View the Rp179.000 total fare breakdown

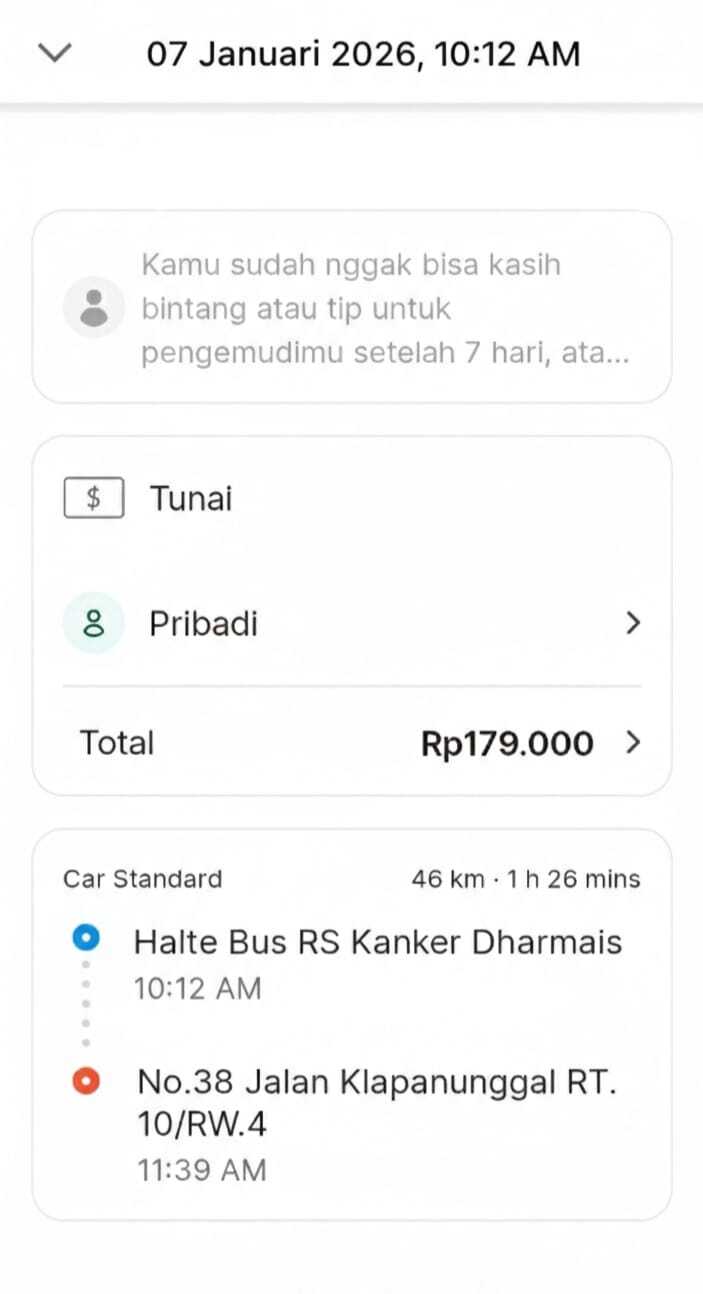click(x=529, y=744)
